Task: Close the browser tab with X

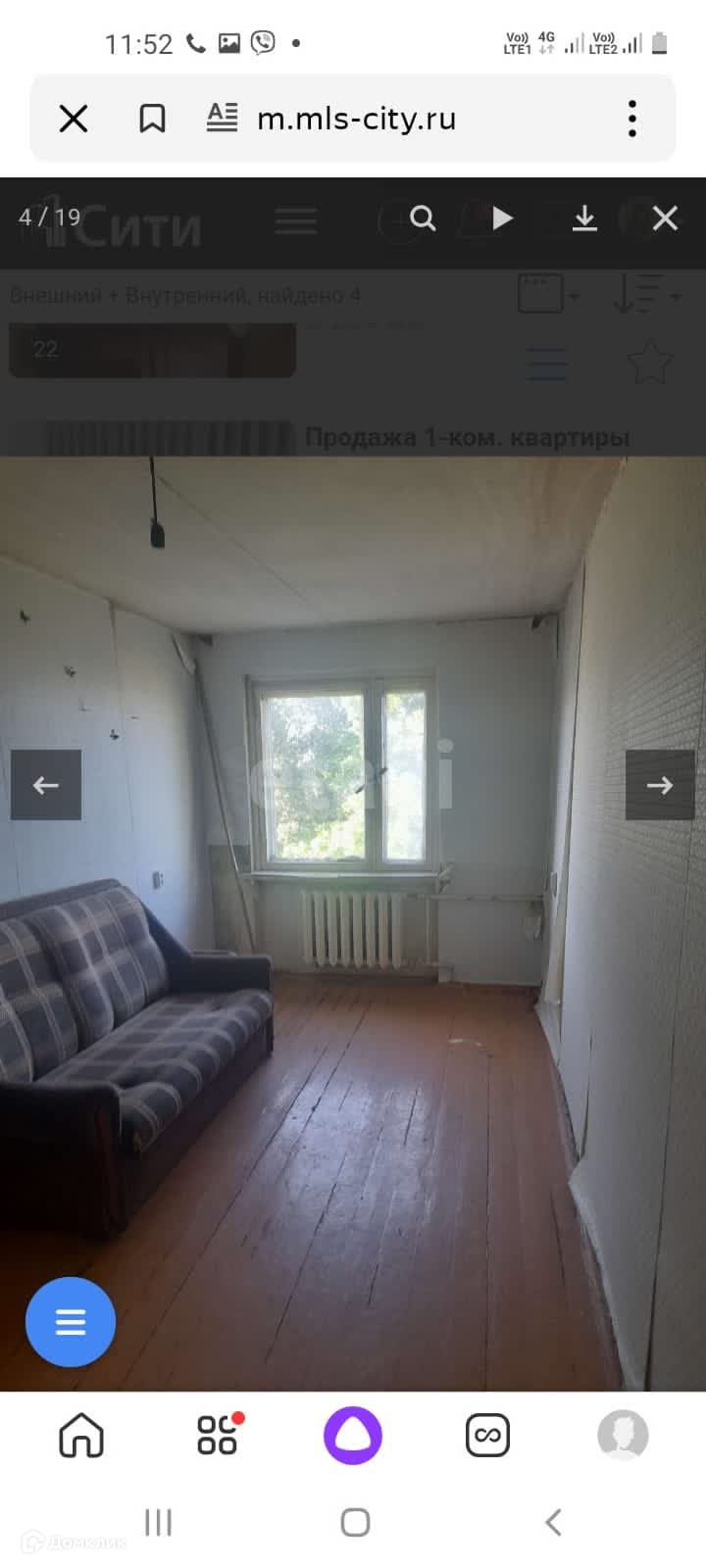Action: pos(74,120)
